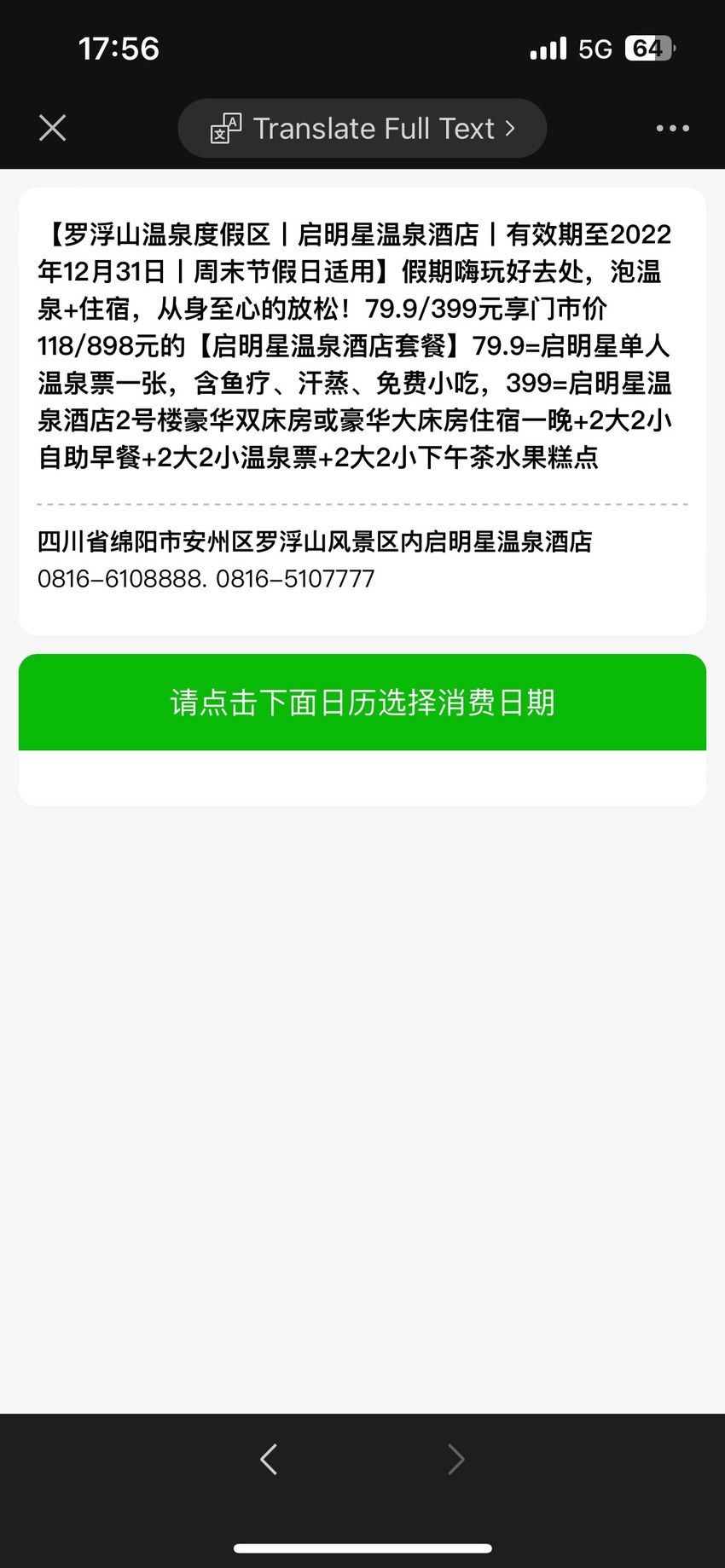
Task: Go forward to the next web page
Action: 456,1460
